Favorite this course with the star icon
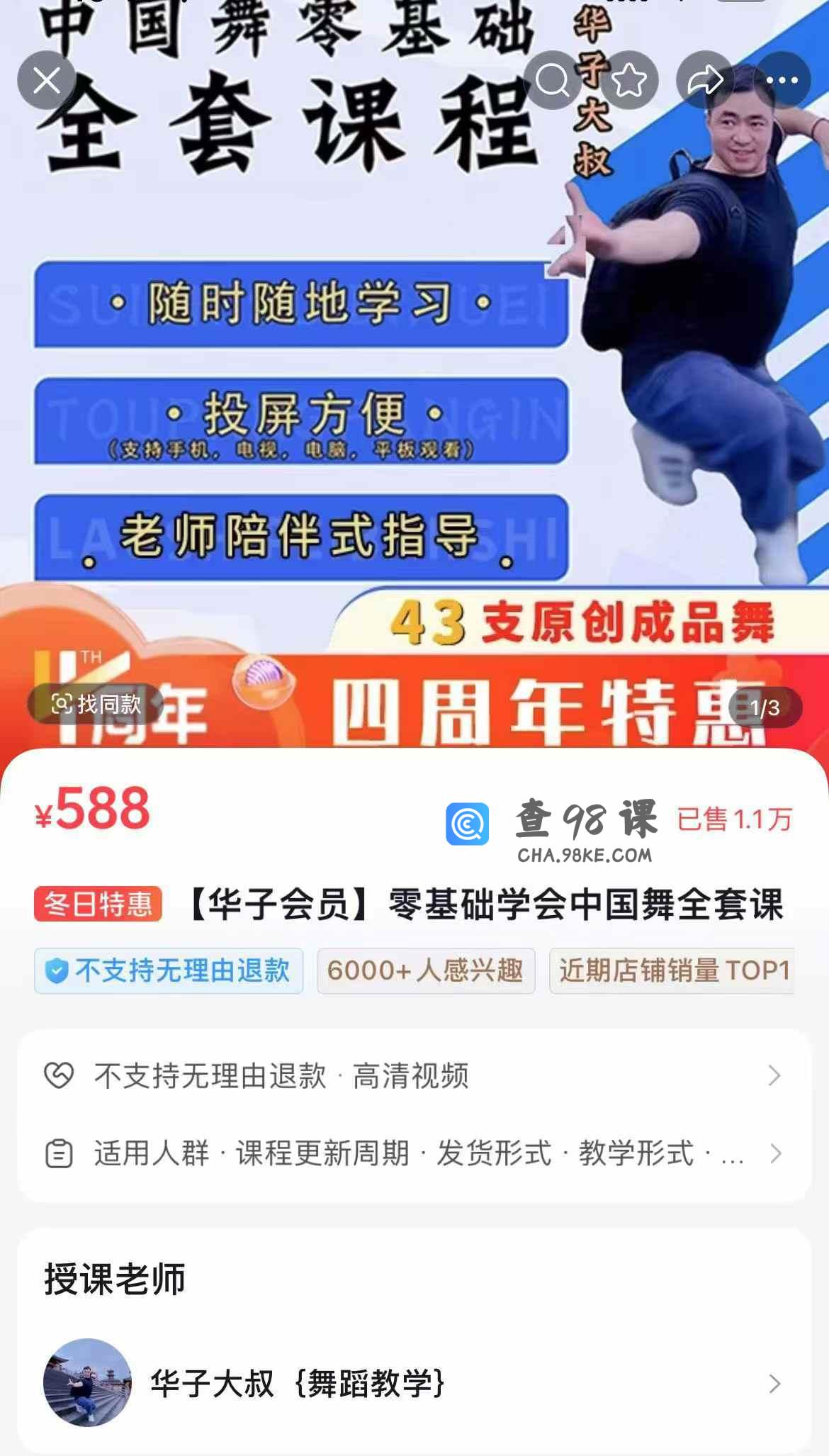The height and width of the screenshot is (1456, 829). [x=629, y=80]
